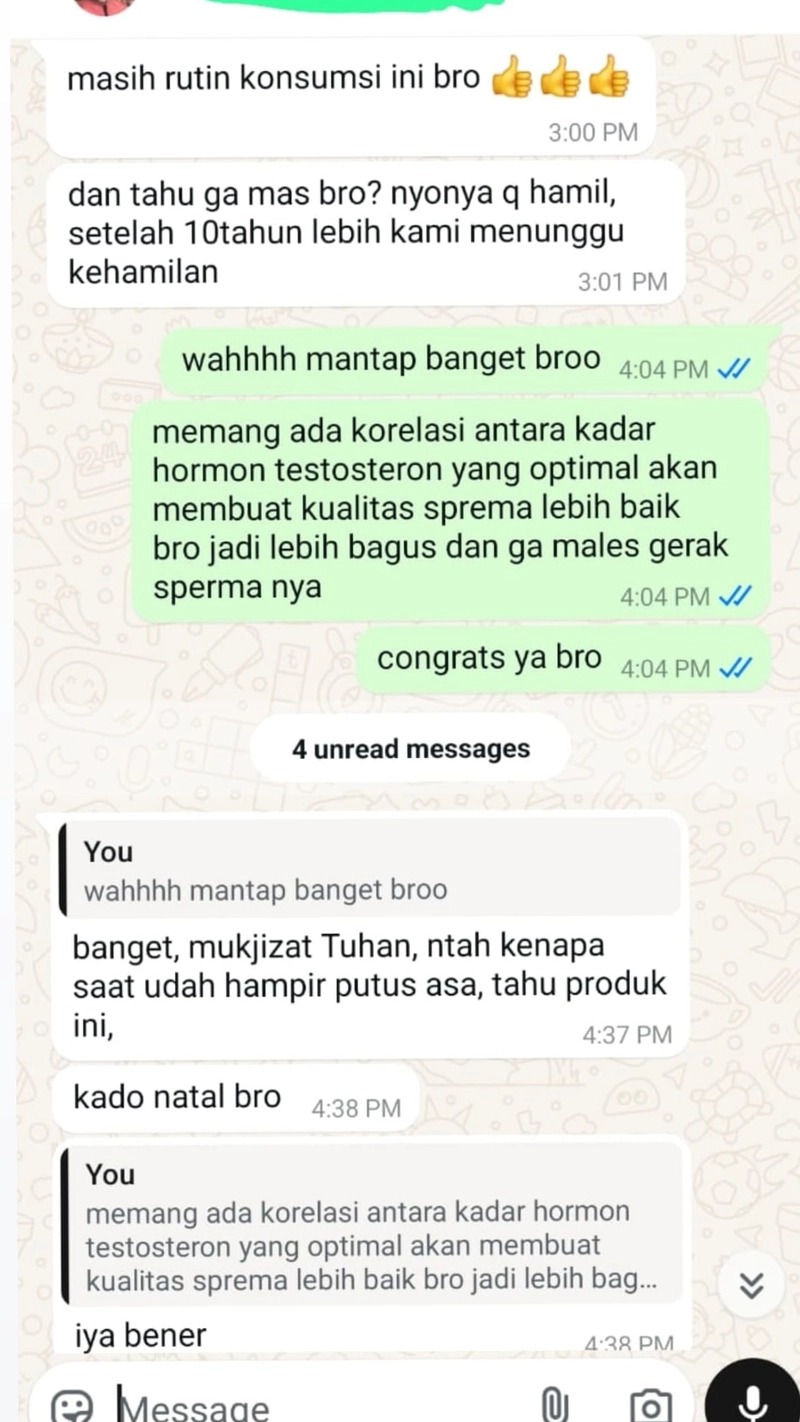Open the camera to send a photo

(x=650, y=1406)
